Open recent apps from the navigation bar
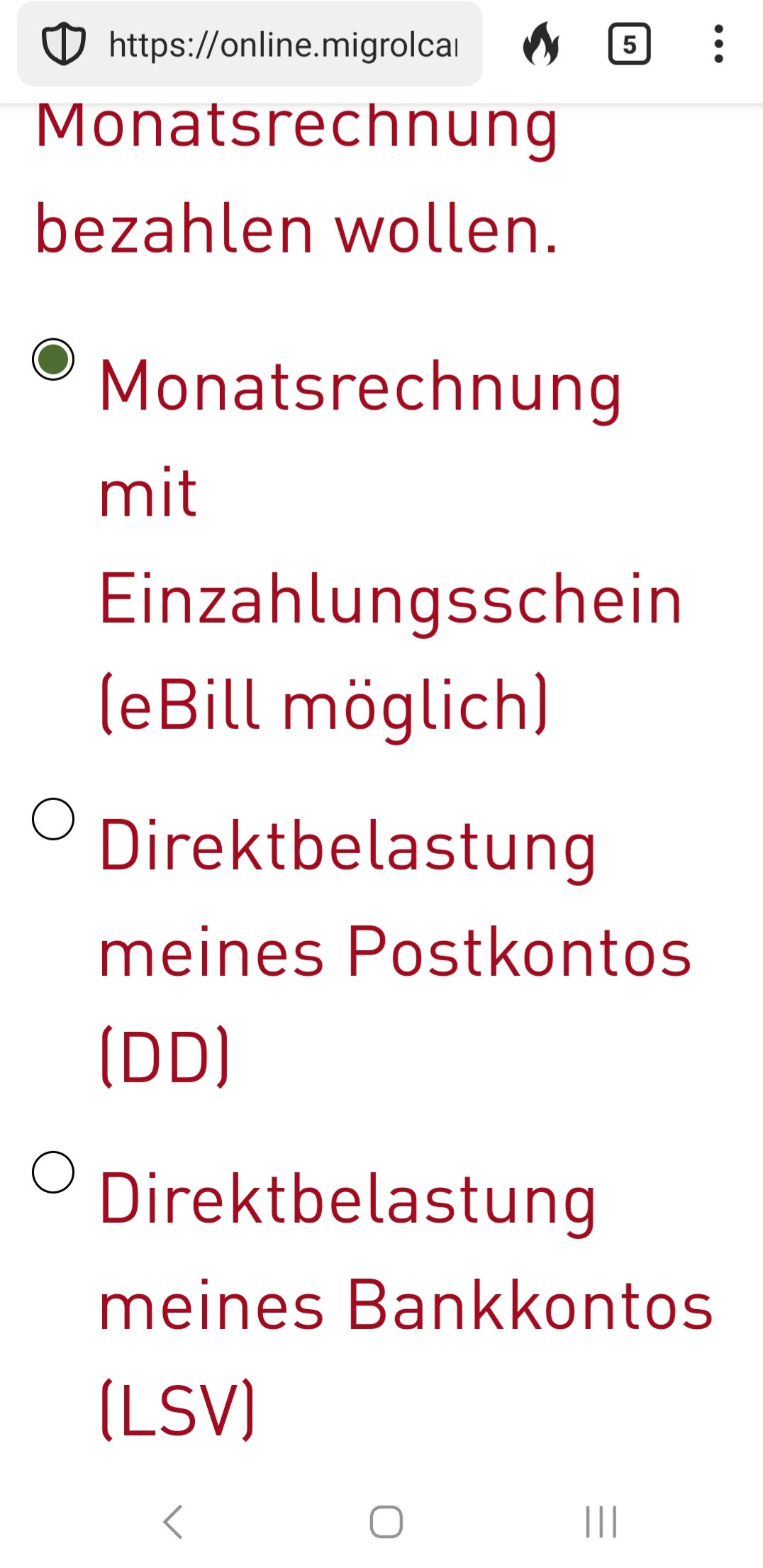The height and width of the screenshot is (1568, 763). point(601,1522)
